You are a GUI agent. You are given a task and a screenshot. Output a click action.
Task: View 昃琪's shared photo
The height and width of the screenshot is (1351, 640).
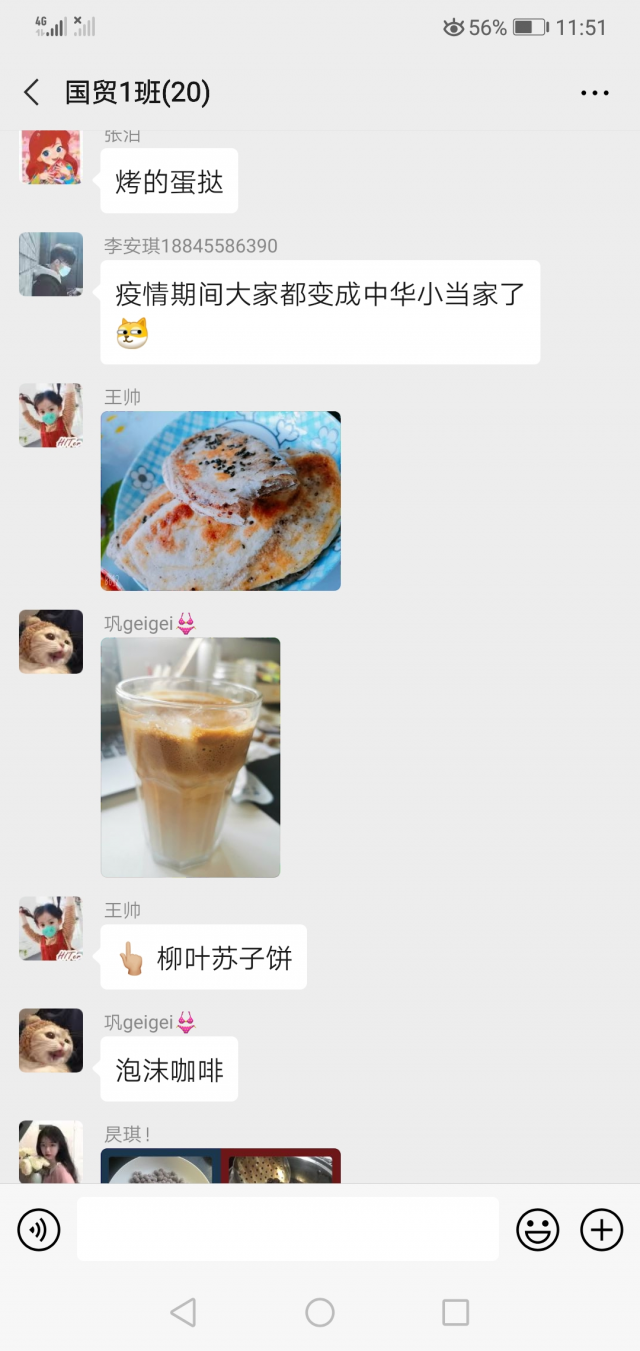[x=220, y=1166]
